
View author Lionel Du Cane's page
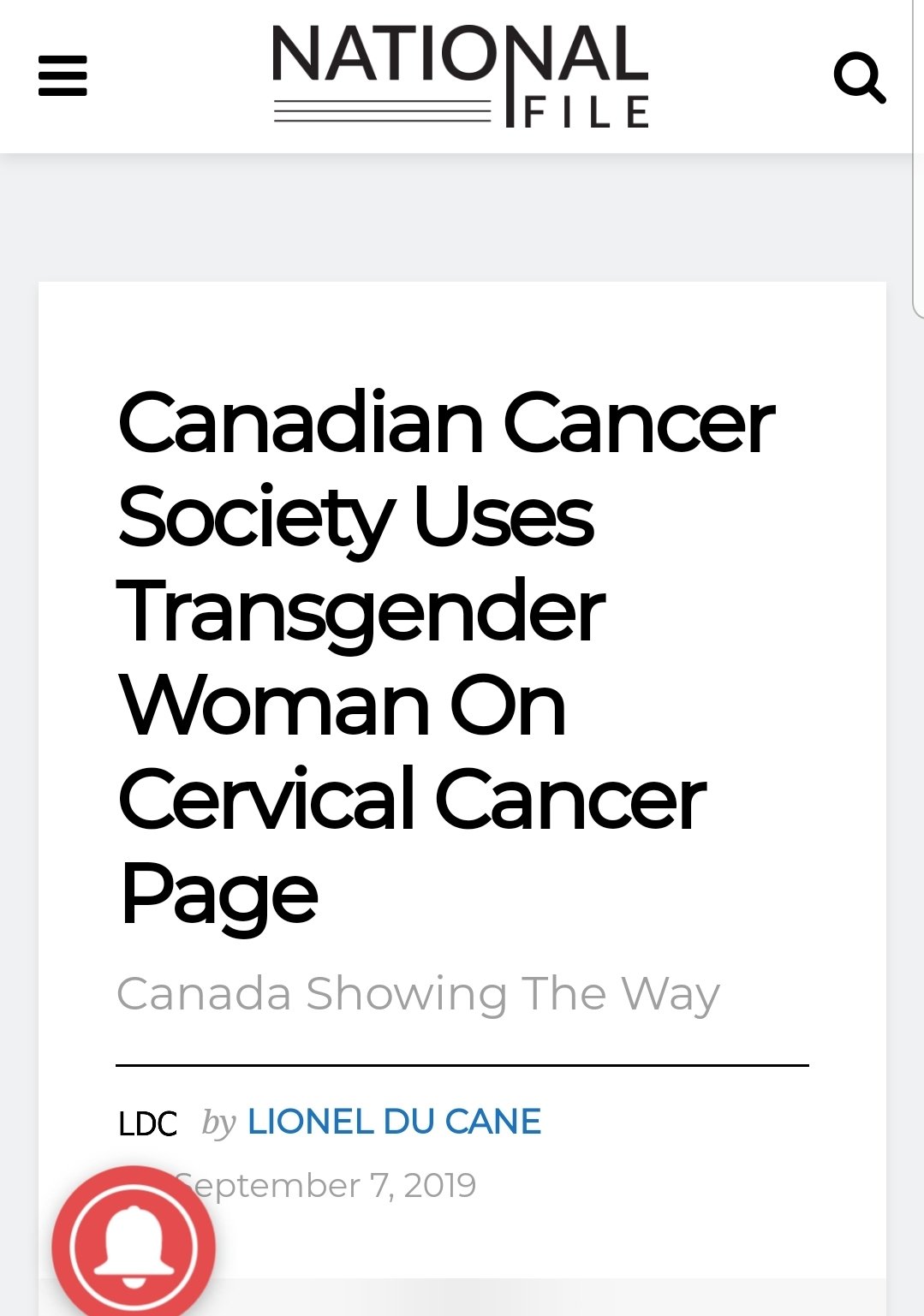click(394, 1122)
